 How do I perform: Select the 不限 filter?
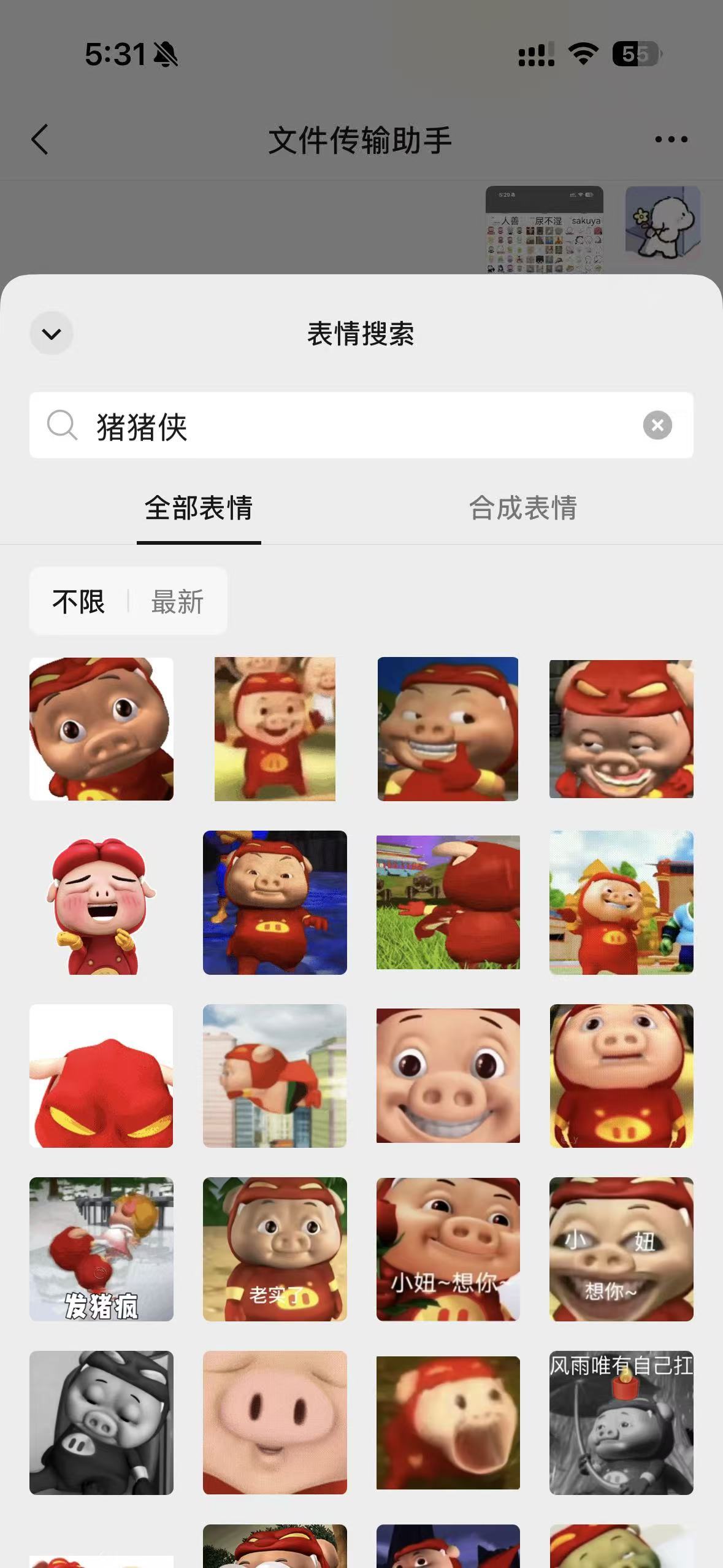tap(78, 601)
